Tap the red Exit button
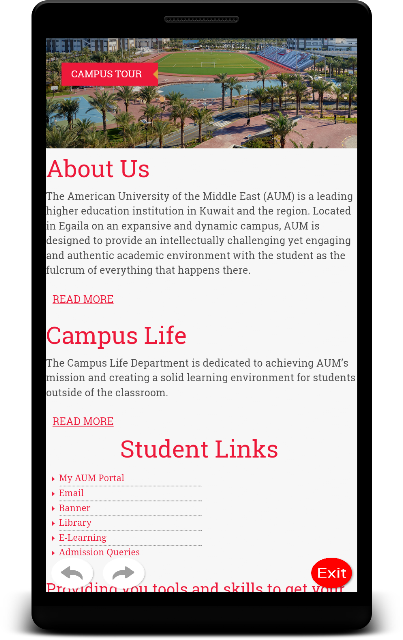The width and height of the screenshot is (403, 640). coord(332,573)
